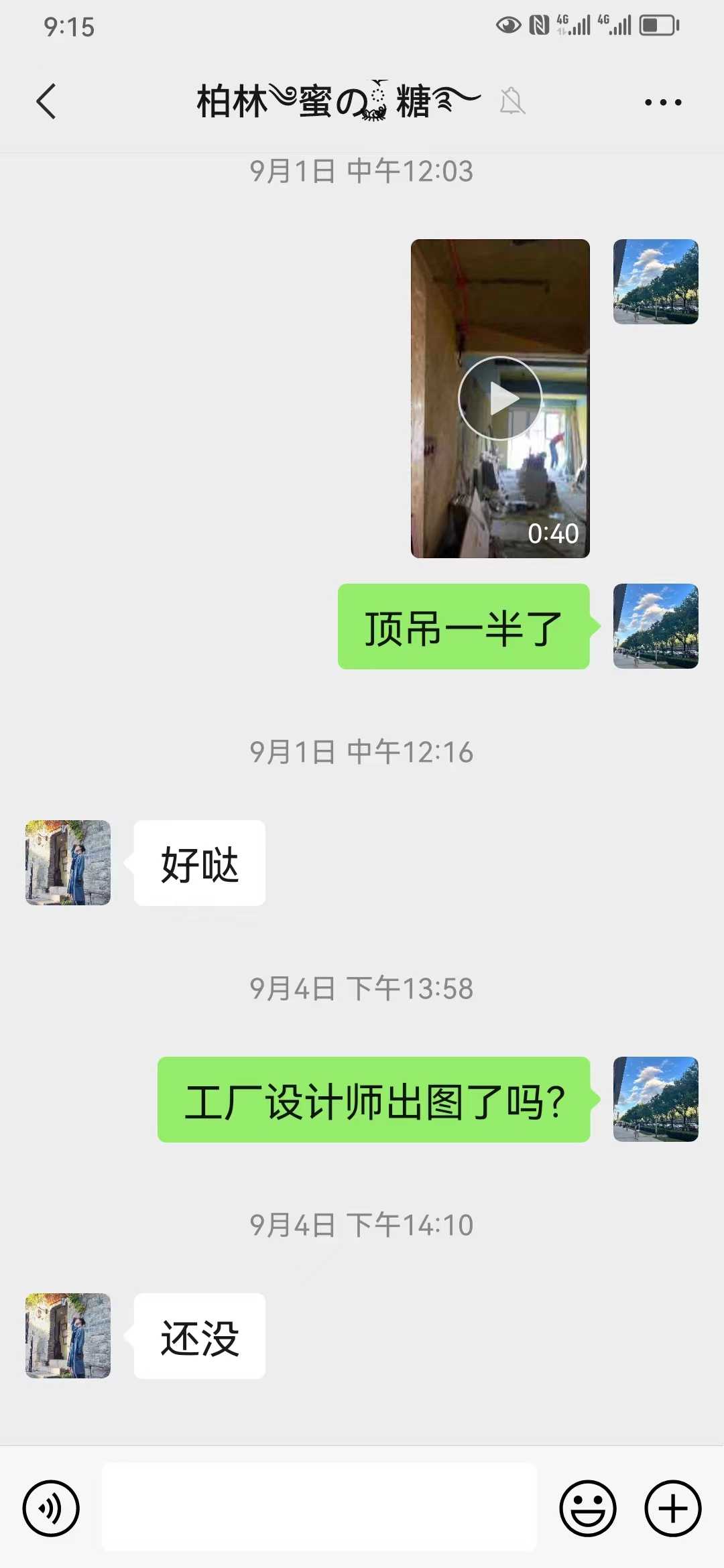
Task: Open contact's avatar beside 还没 message
Action: pos(68,1335)
